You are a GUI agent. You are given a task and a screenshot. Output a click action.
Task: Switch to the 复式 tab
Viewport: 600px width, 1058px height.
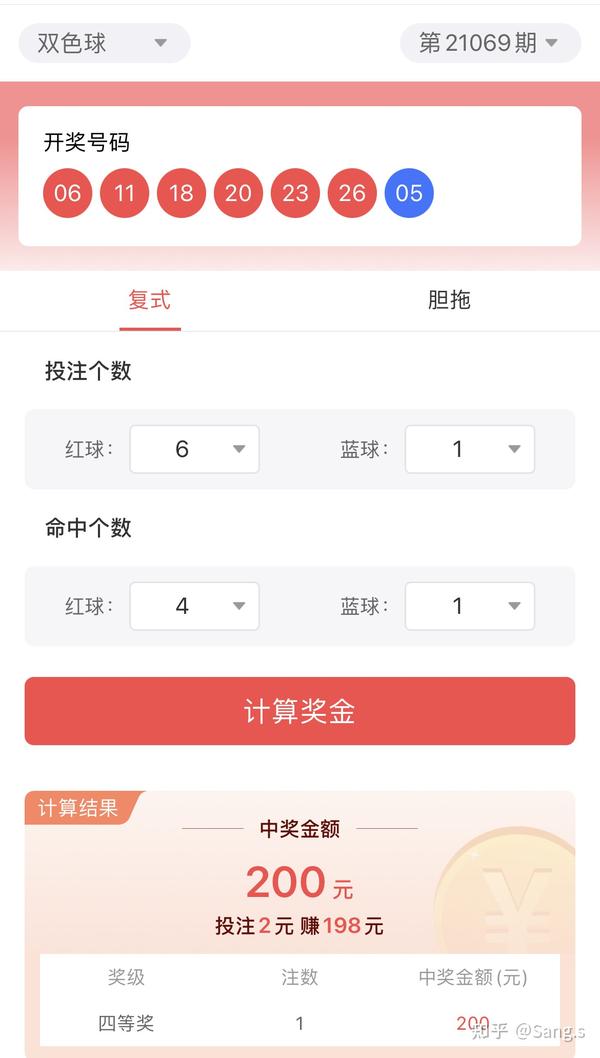tap(150, 300)
